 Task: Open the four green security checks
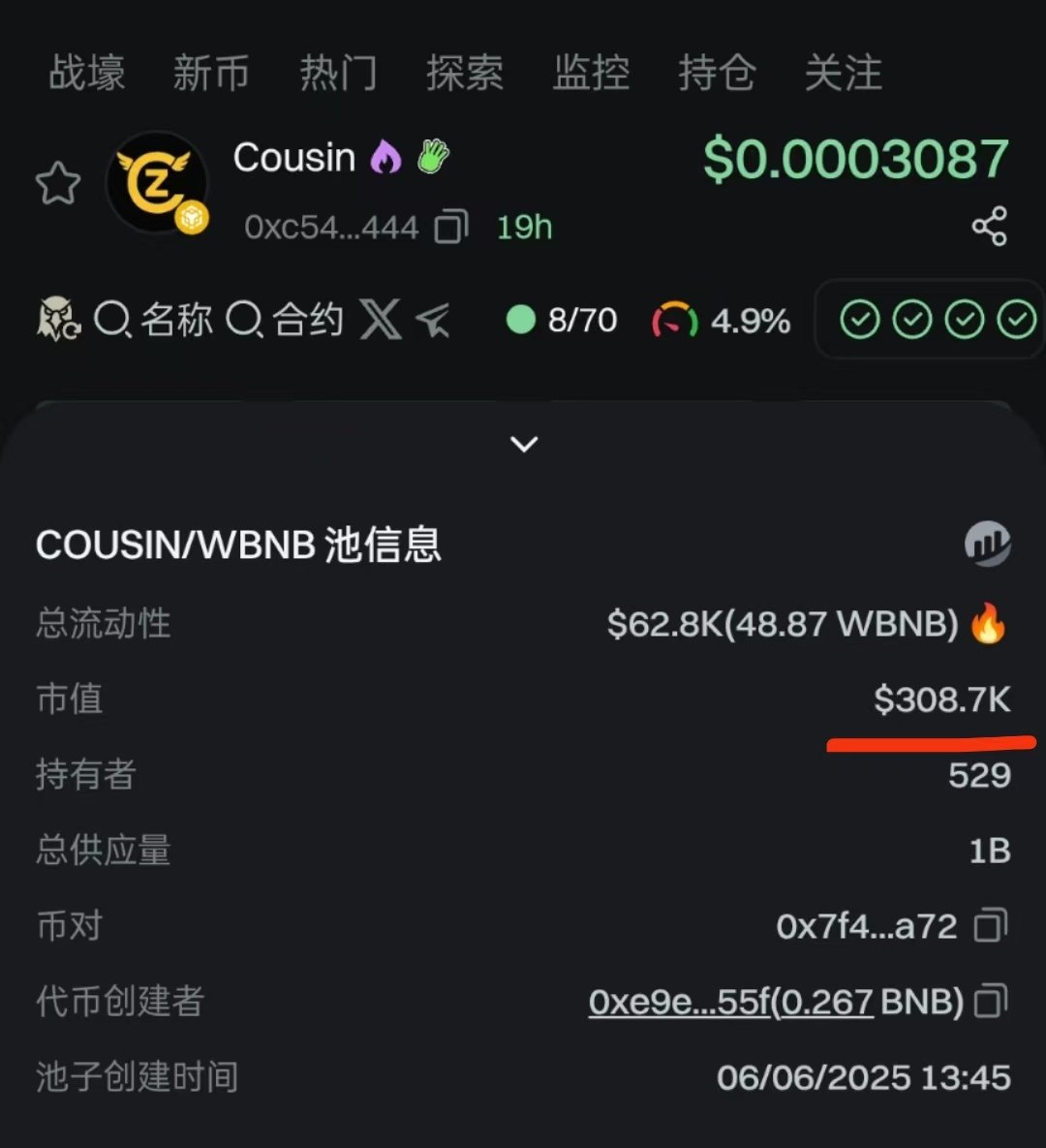(x=937, y=320)
